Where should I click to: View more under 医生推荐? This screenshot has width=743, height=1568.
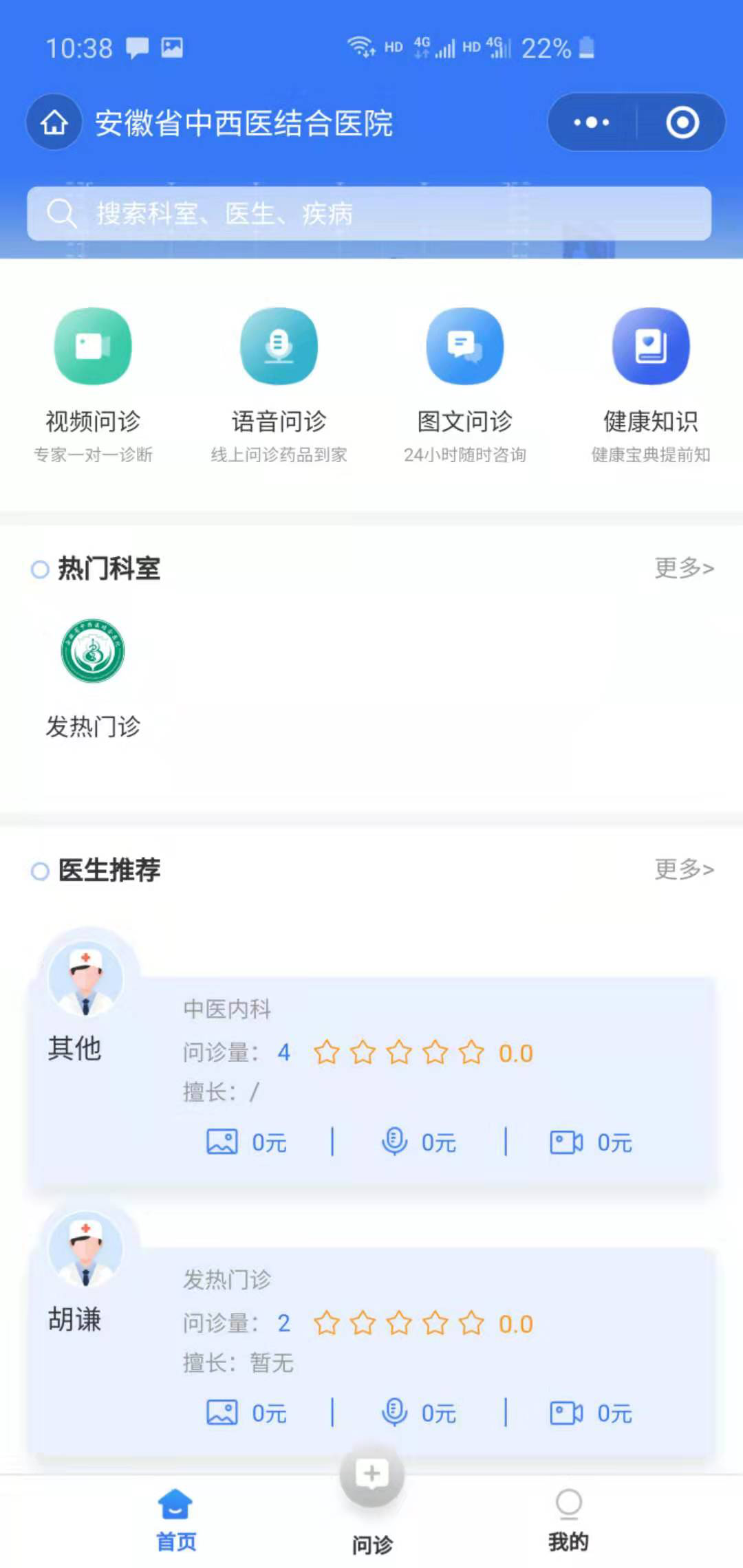(684, 869)
